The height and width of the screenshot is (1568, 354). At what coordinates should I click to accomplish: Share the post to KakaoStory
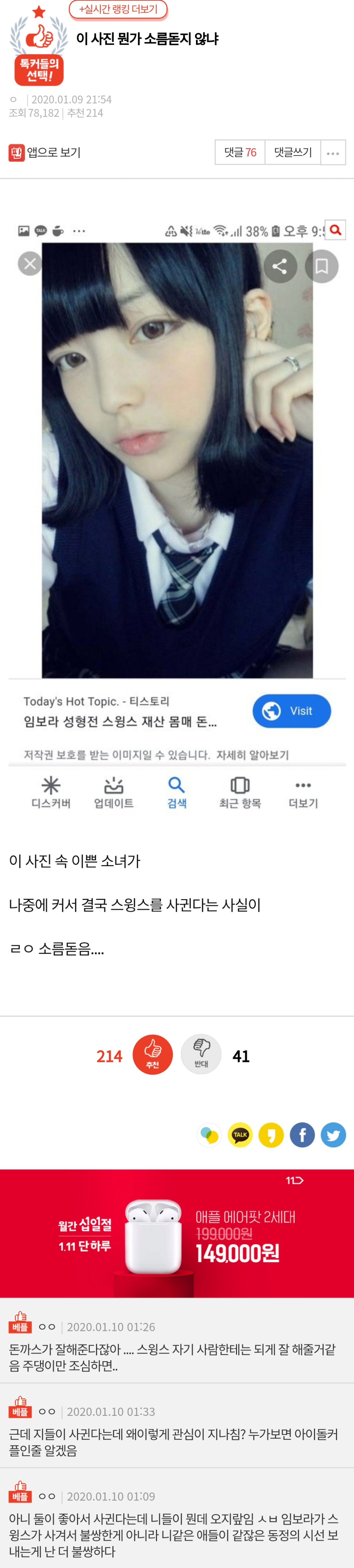click(x=271, y=1135)
